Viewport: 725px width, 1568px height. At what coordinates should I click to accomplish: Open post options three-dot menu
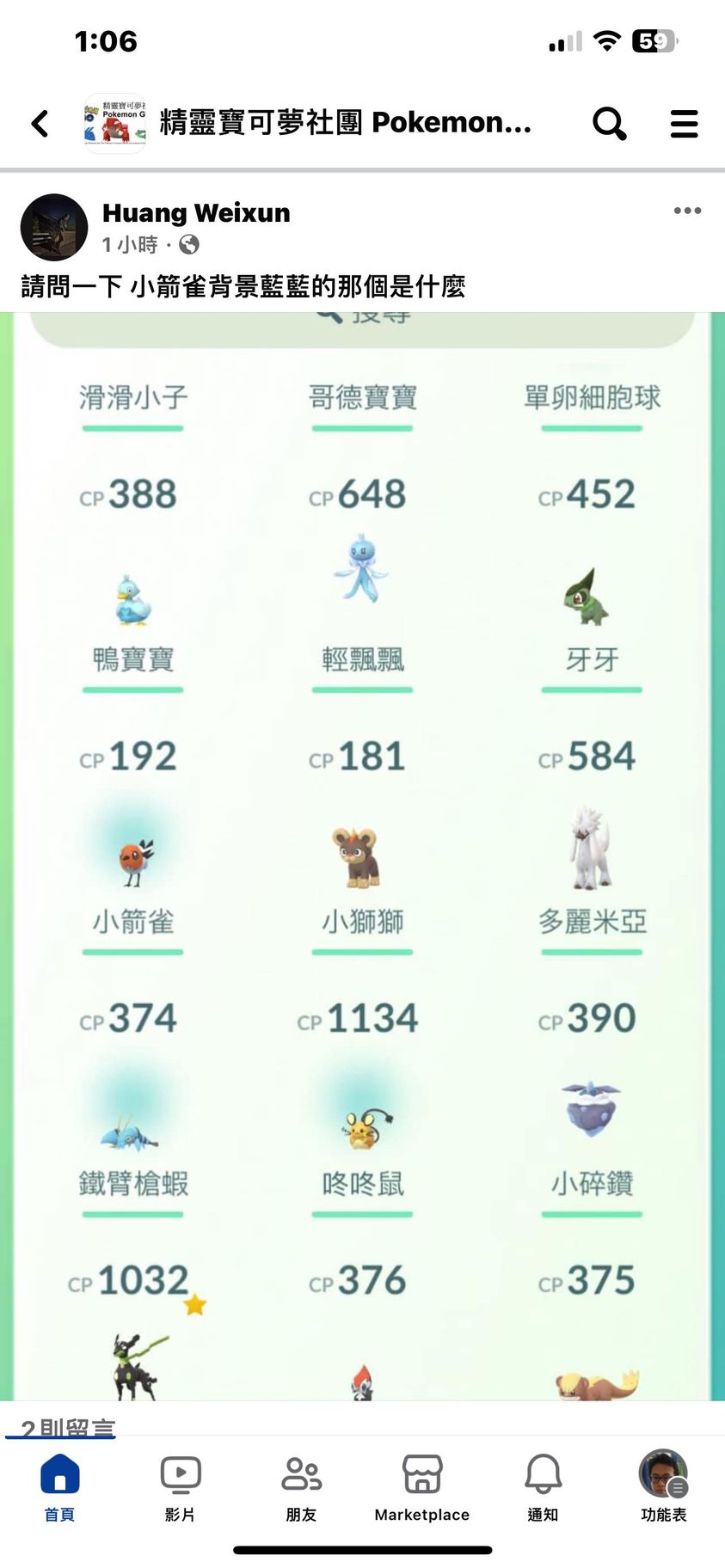pyautogui.click(x=687, y=211)
